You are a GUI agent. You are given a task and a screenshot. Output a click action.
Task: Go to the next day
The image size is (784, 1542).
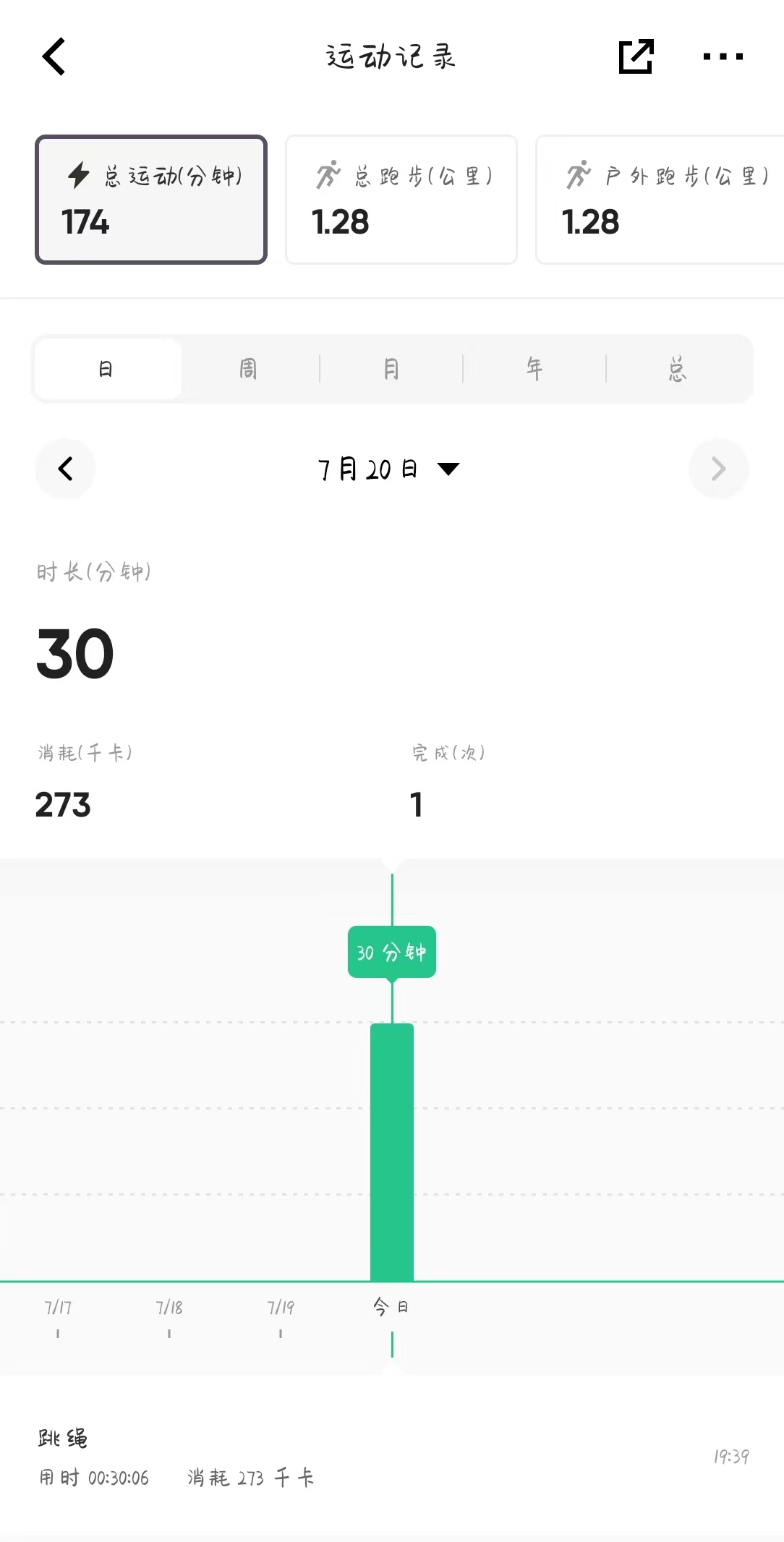pyautogui.click(x=718, y=469)
